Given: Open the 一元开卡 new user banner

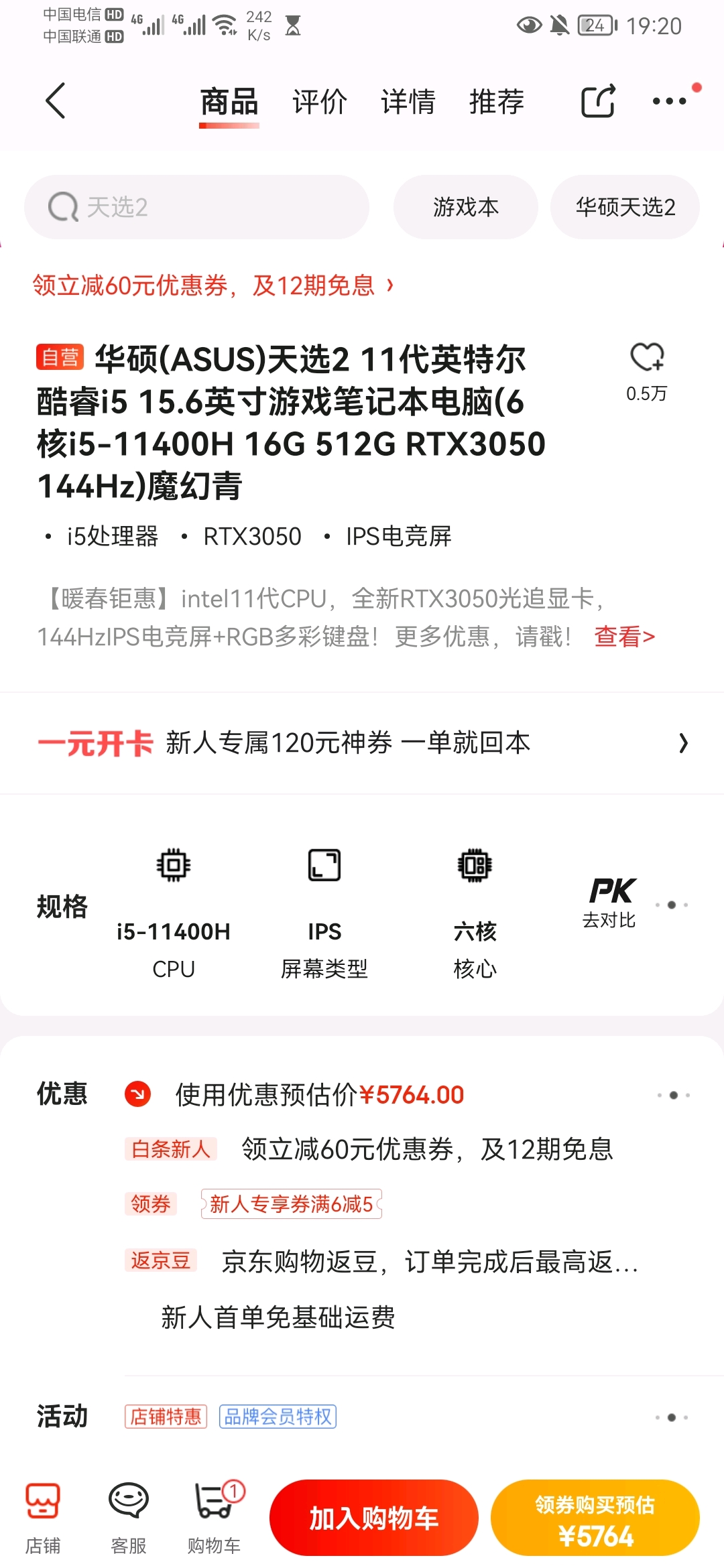Looking at the screenshot, I should click(x=362, y=743).
